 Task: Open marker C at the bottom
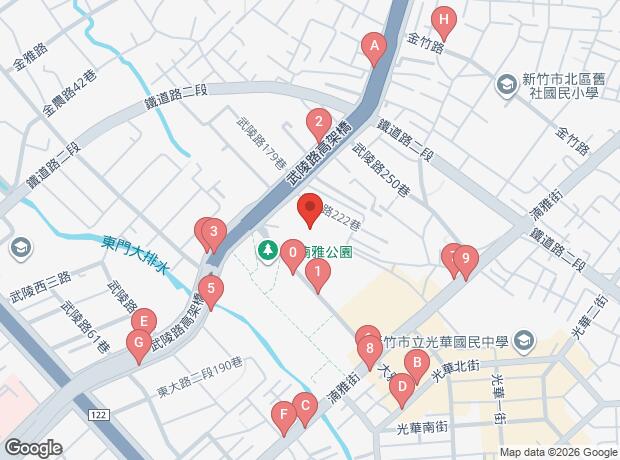click(x=305, y=410)
